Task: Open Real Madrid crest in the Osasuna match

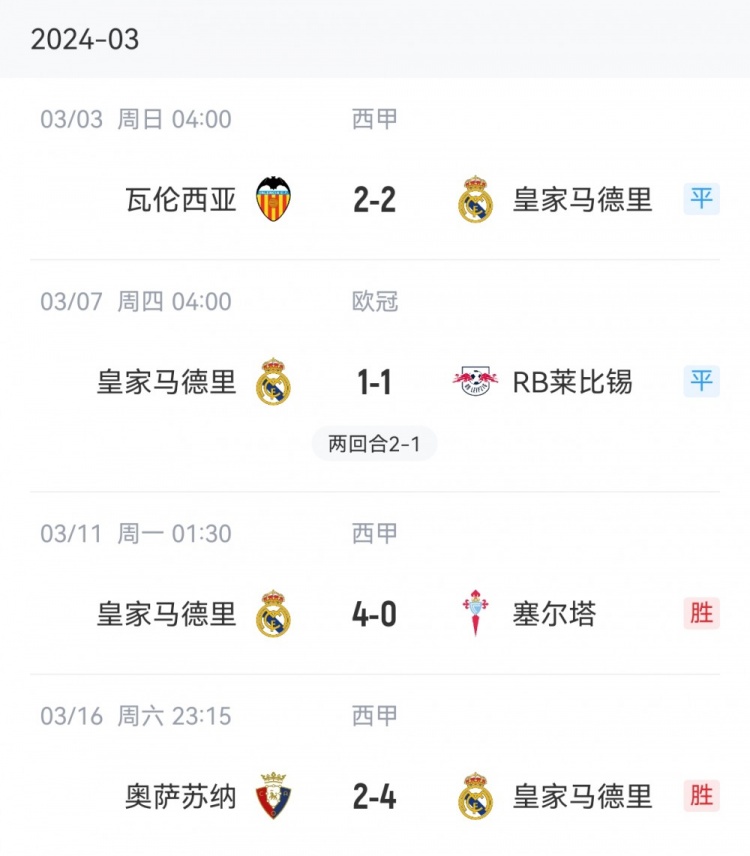Action: pos(476,797)
